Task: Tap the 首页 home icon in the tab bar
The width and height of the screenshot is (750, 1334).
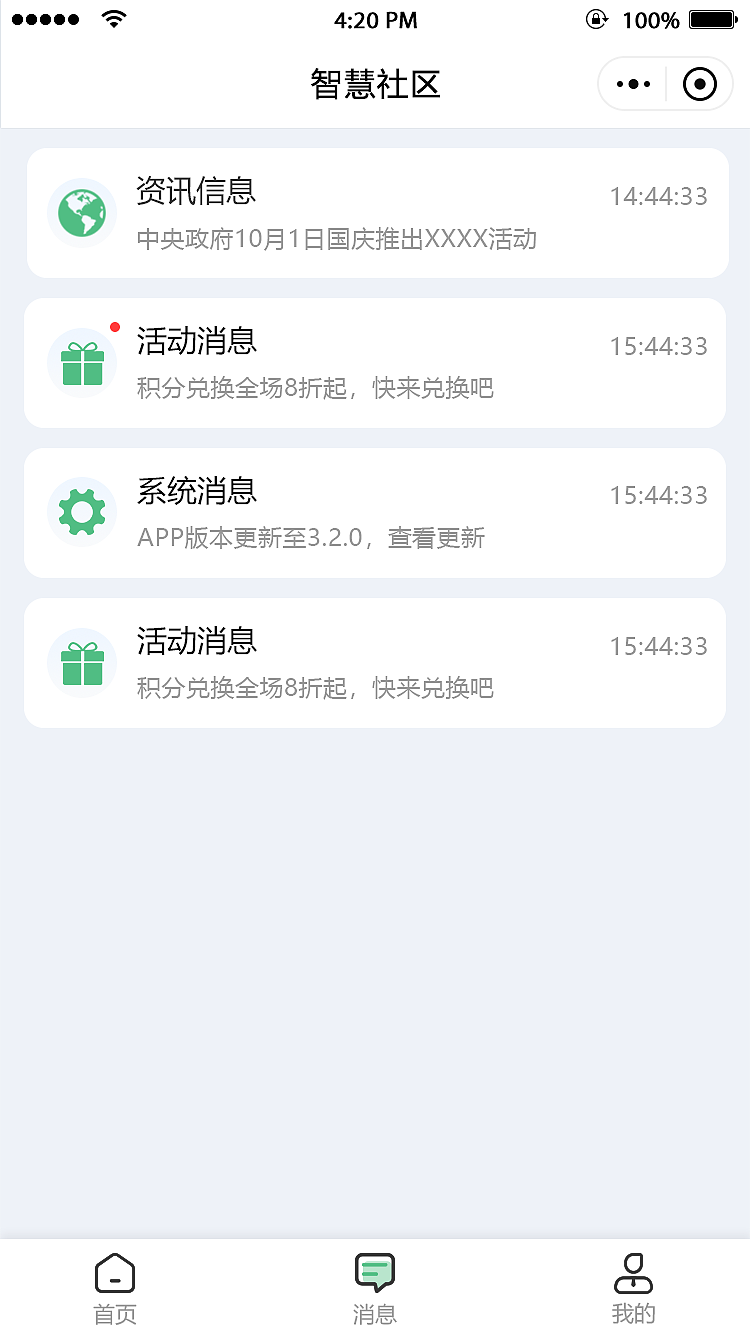Action: 114,1273
